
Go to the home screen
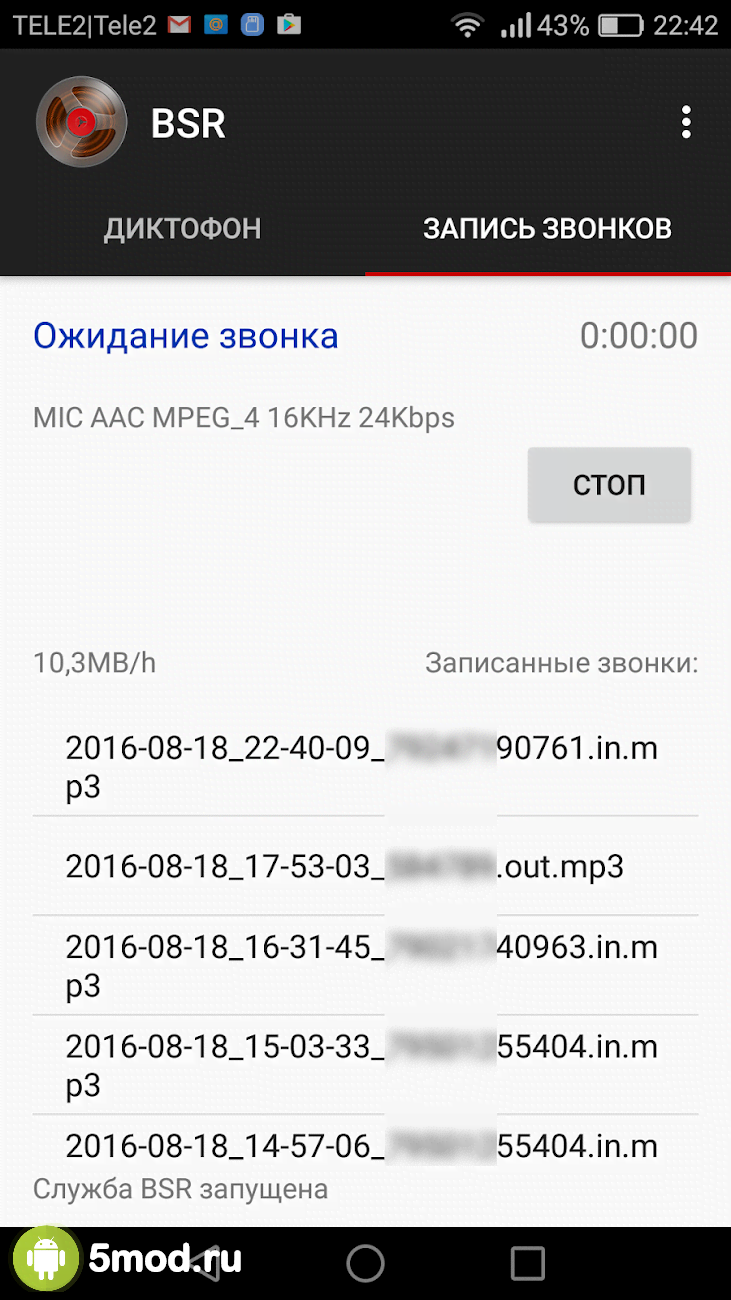coord(365,1263)
